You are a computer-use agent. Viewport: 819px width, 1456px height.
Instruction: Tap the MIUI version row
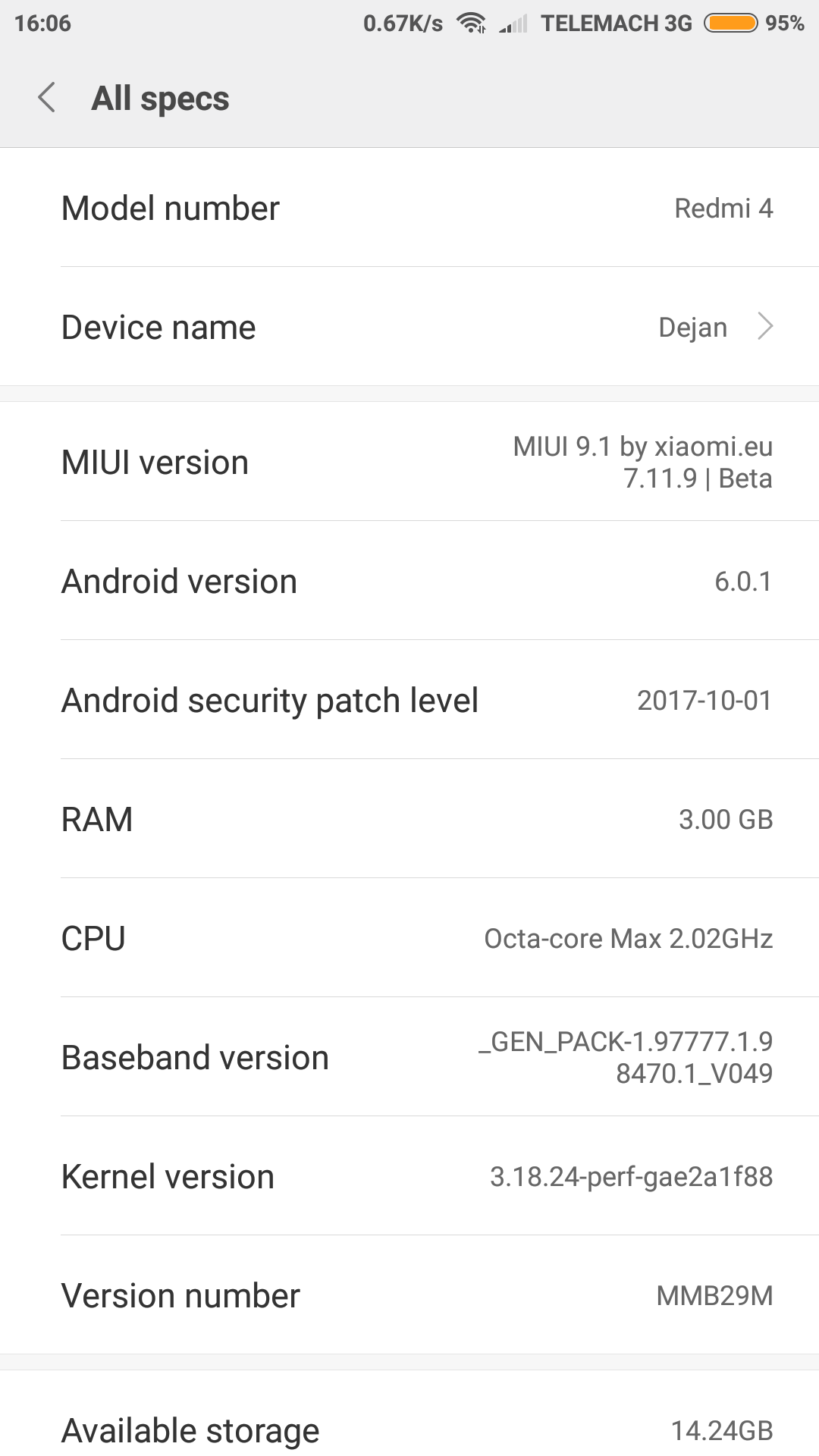click(x=409, y=462)
